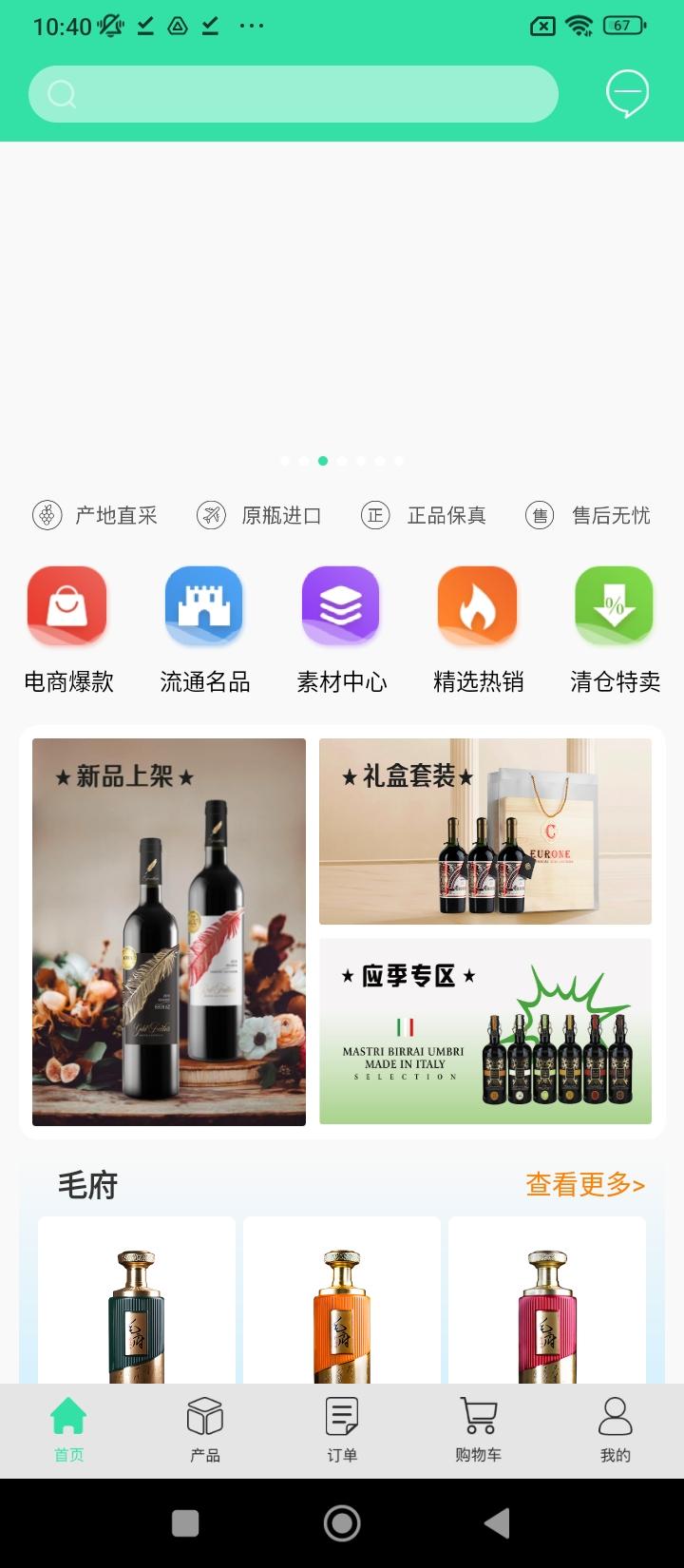The image size is (684, 1568).
Task: Tap the 精选热销 flame icon
Action: coord(477,605)
